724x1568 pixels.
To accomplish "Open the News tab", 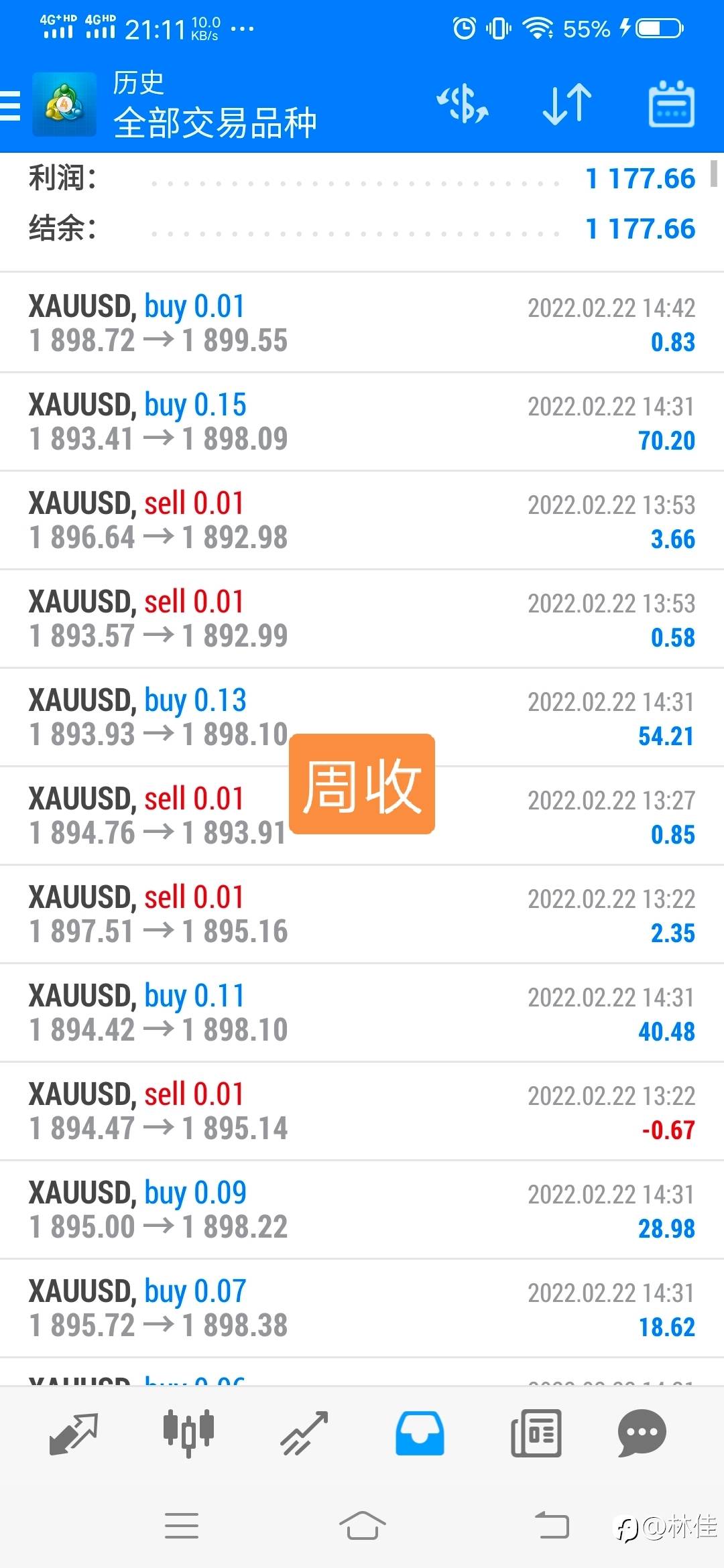I will [x=536, y=1433].
